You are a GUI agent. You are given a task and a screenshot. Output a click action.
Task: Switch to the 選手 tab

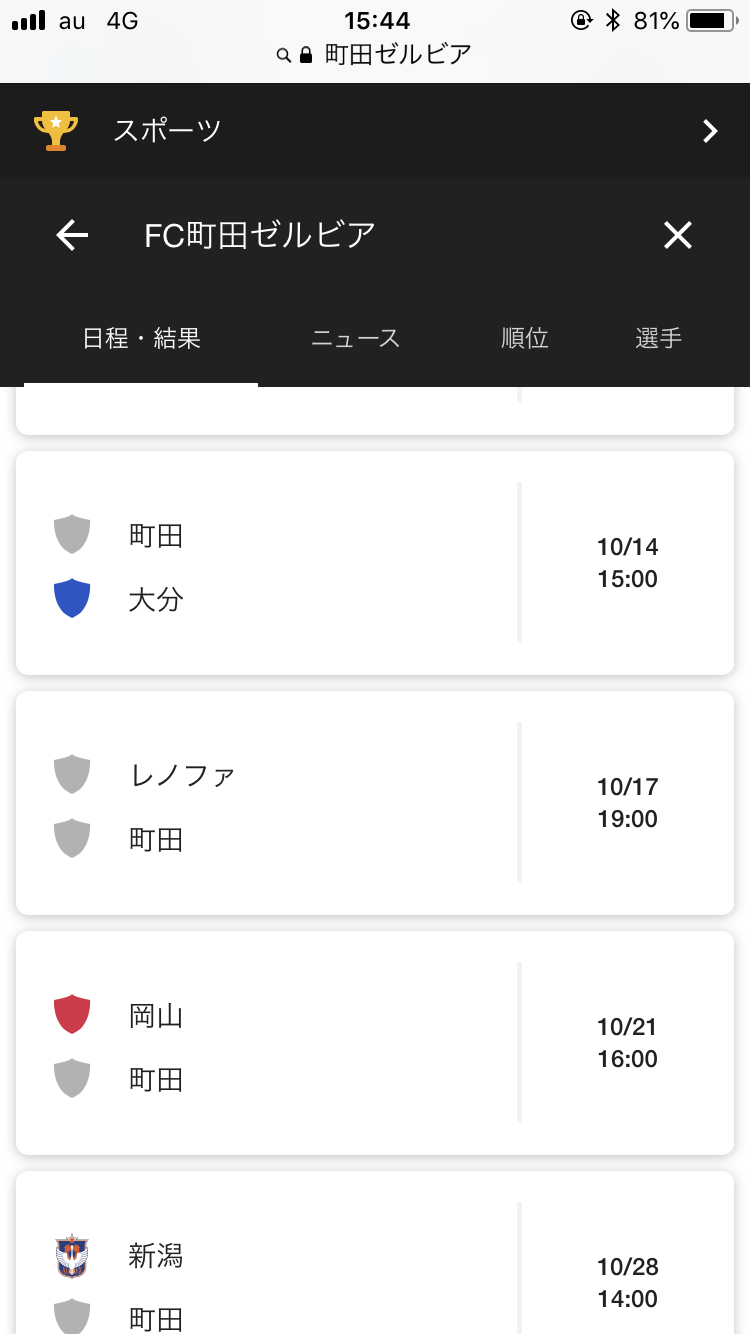coord(658,338)
